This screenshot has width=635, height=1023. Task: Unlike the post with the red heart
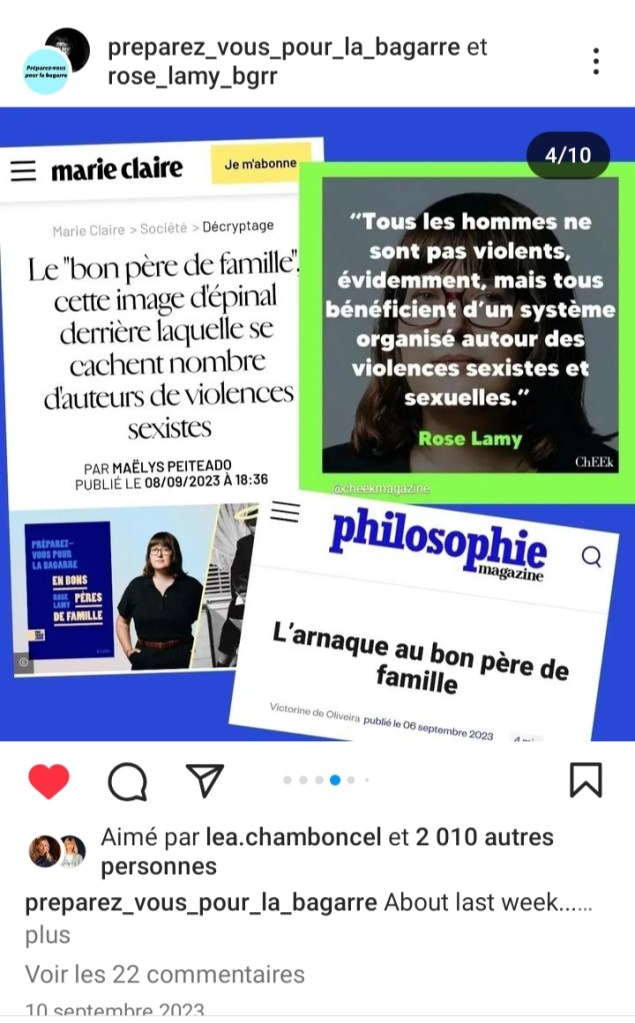(48, 781)
